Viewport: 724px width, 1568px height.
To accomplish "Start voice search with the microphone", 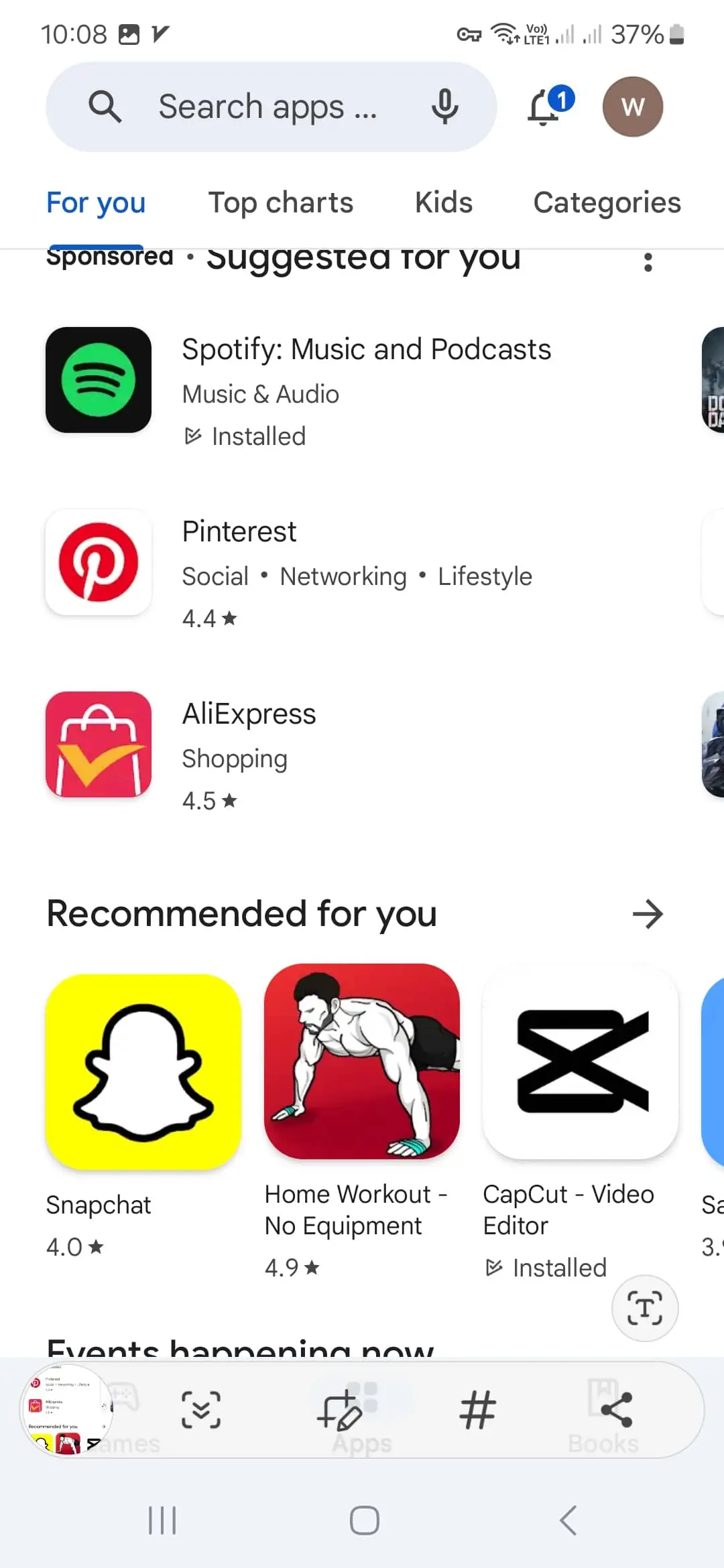I will coord(444,107).
